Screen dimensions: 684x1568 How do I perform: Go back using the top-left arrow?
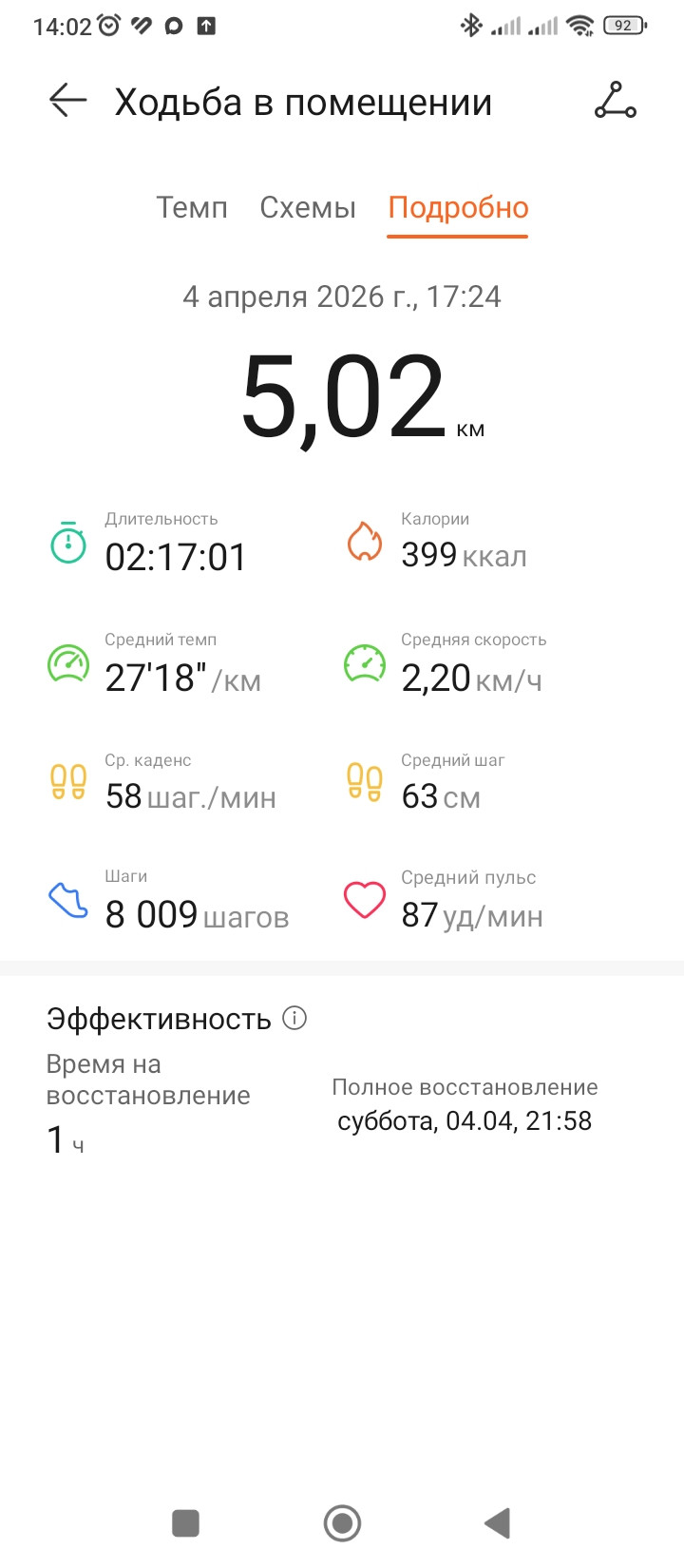point(67,100)
